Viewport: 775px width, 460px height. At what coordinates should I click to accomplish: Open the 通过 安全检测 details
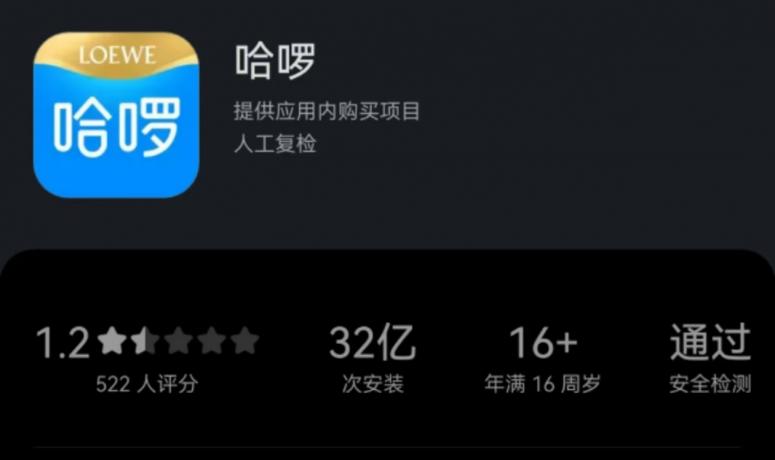click(709, 360)
